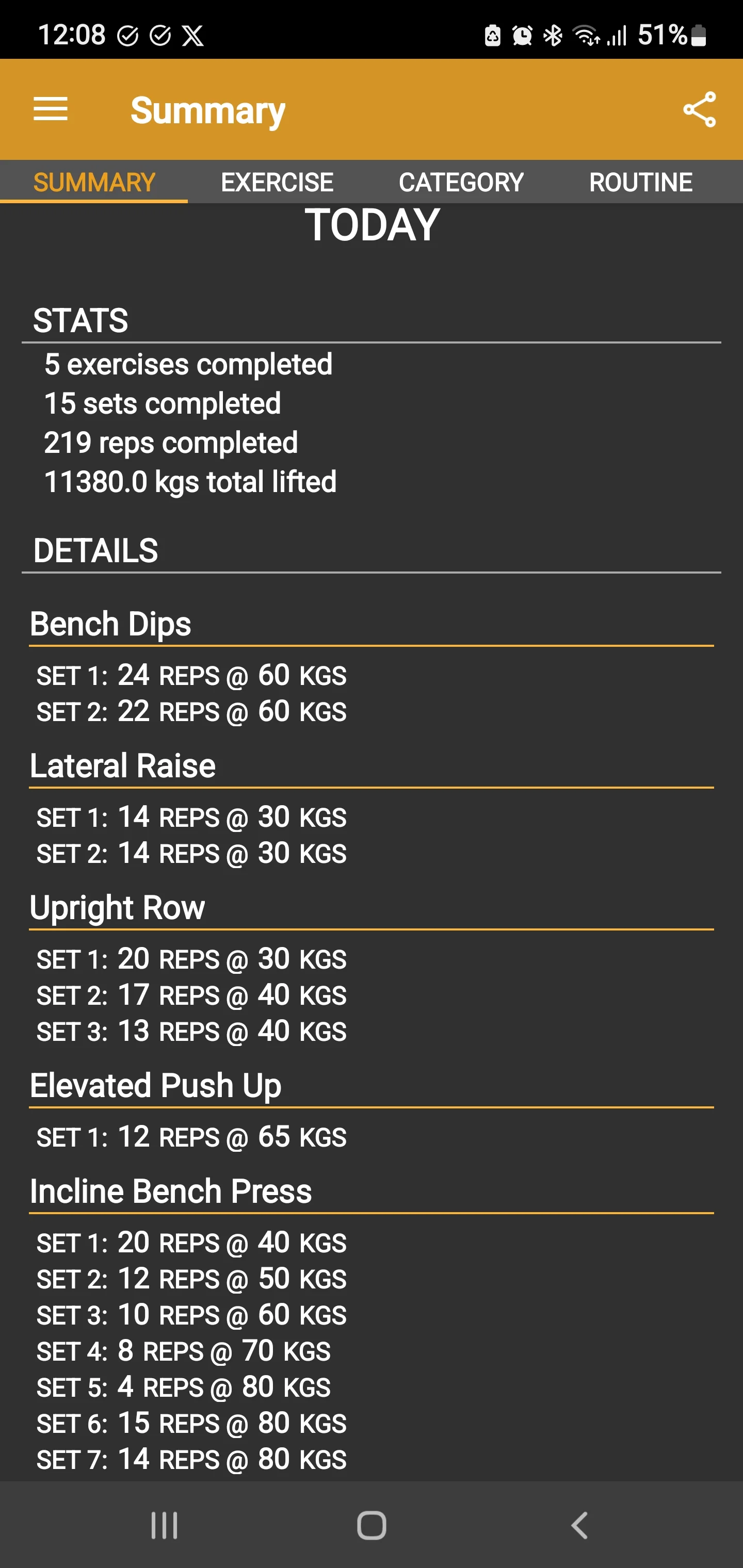Tap the TODAY heading

coord(372,225)
